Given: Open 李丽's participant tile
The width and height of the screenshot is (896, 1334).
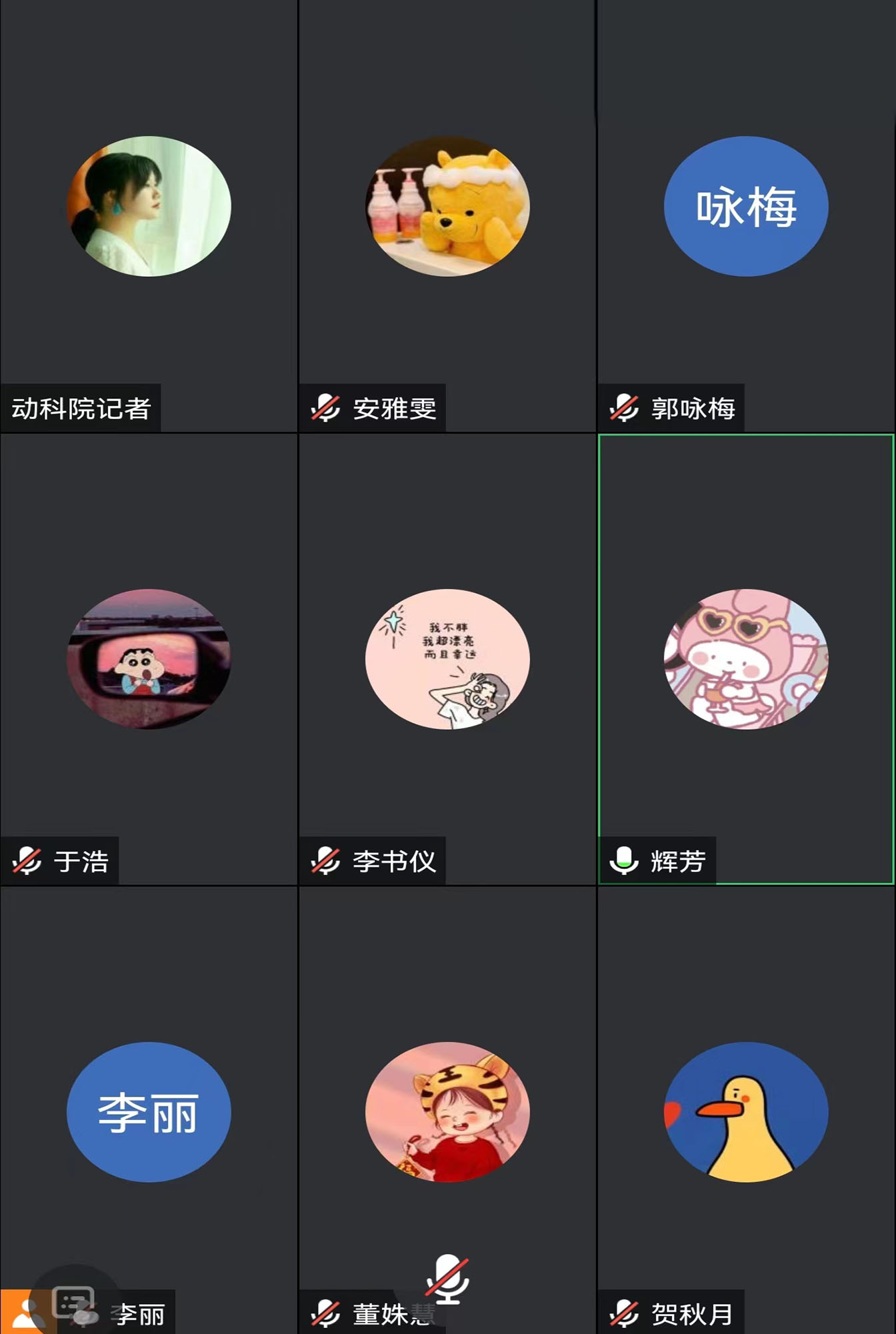Looking at the screenshot, I should [x=149, y=1111].
